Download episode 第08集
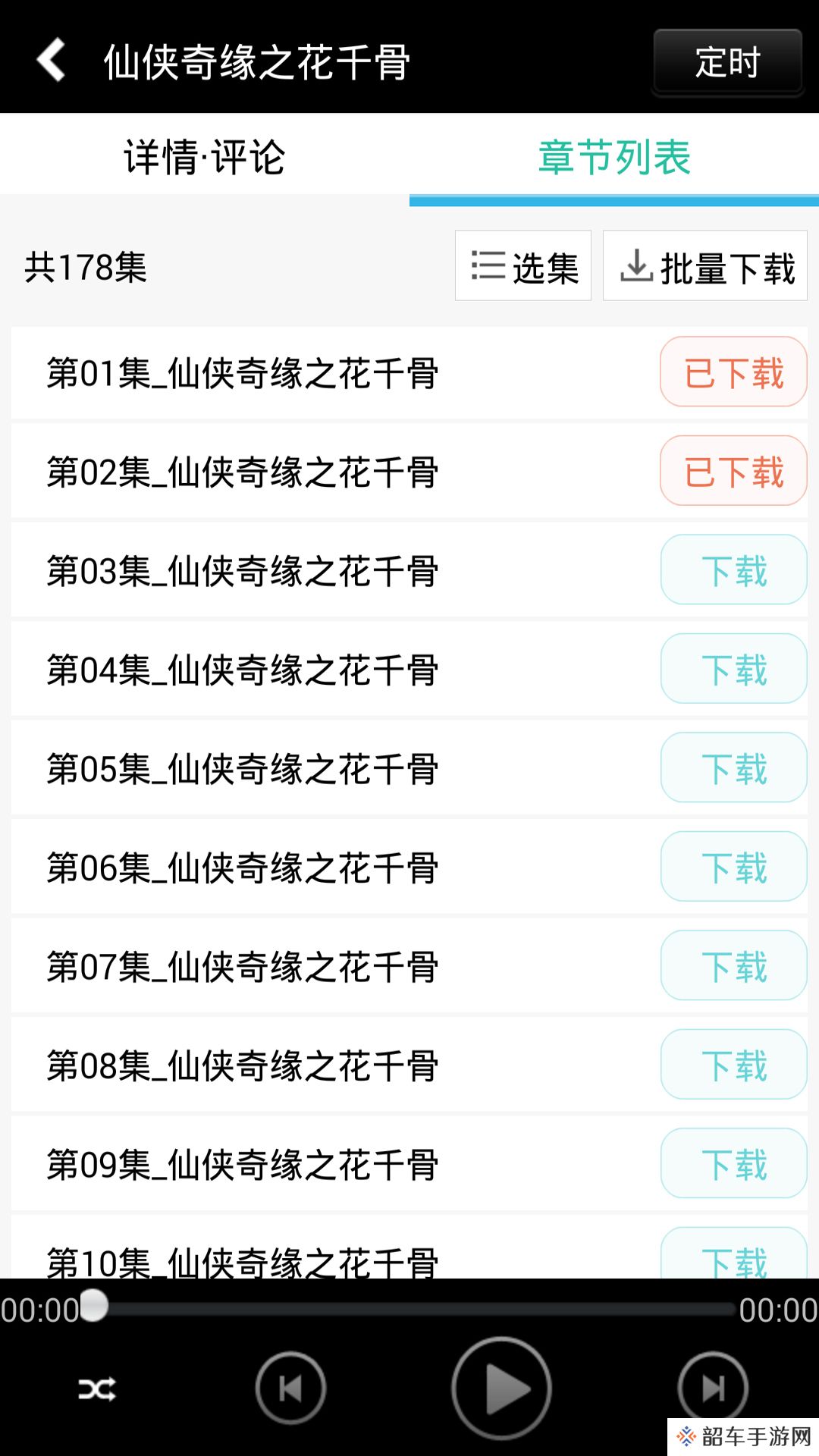The image size is (819, 1456). pos(733,1065)
